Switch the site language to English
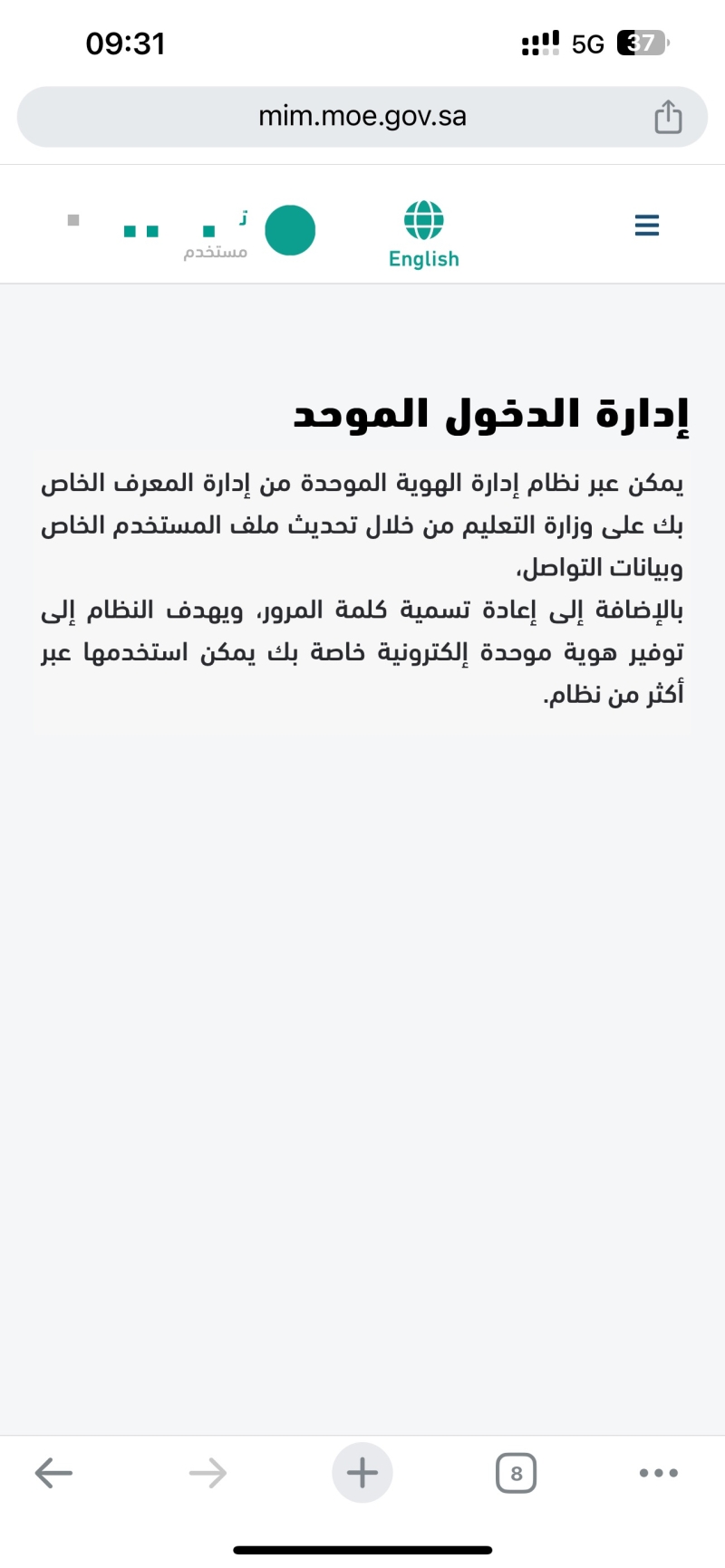 [x=424, y=236]
